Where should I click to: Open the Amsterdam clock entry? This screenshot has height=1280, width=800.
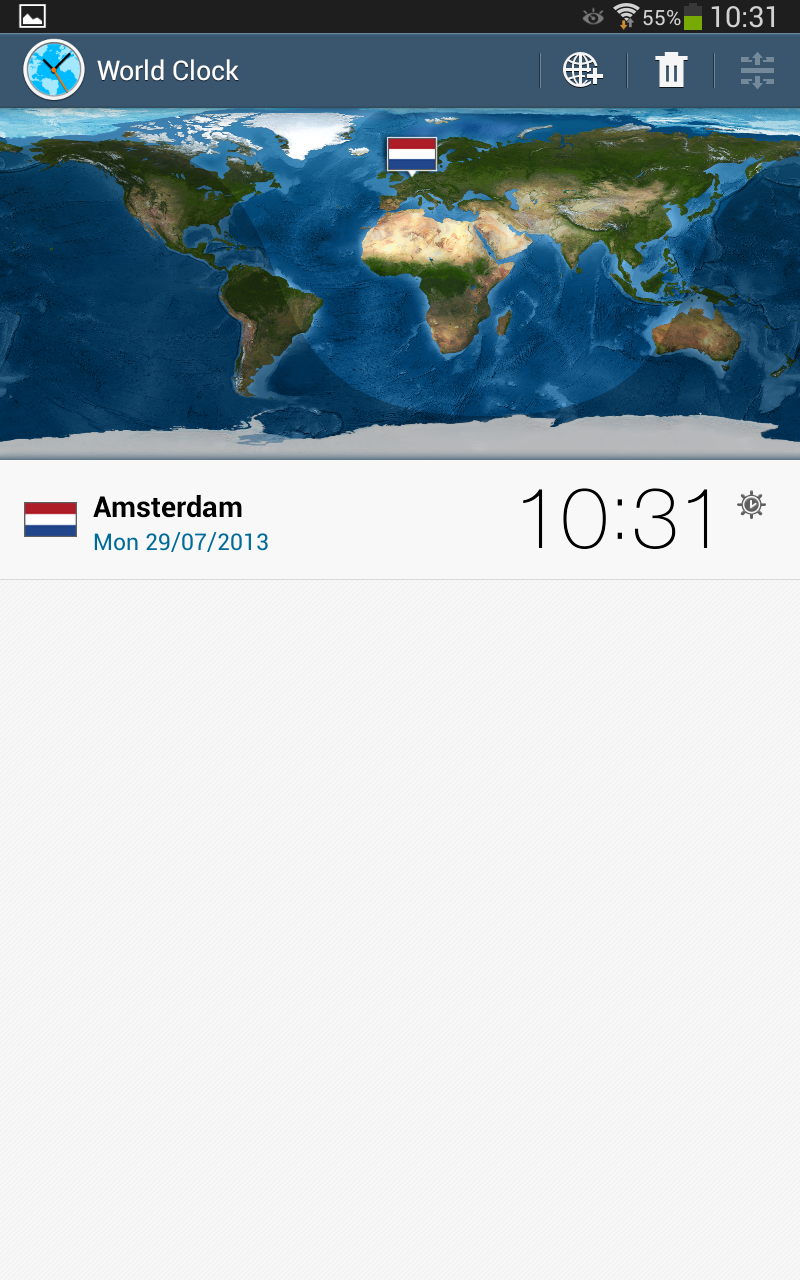point(300,520)
